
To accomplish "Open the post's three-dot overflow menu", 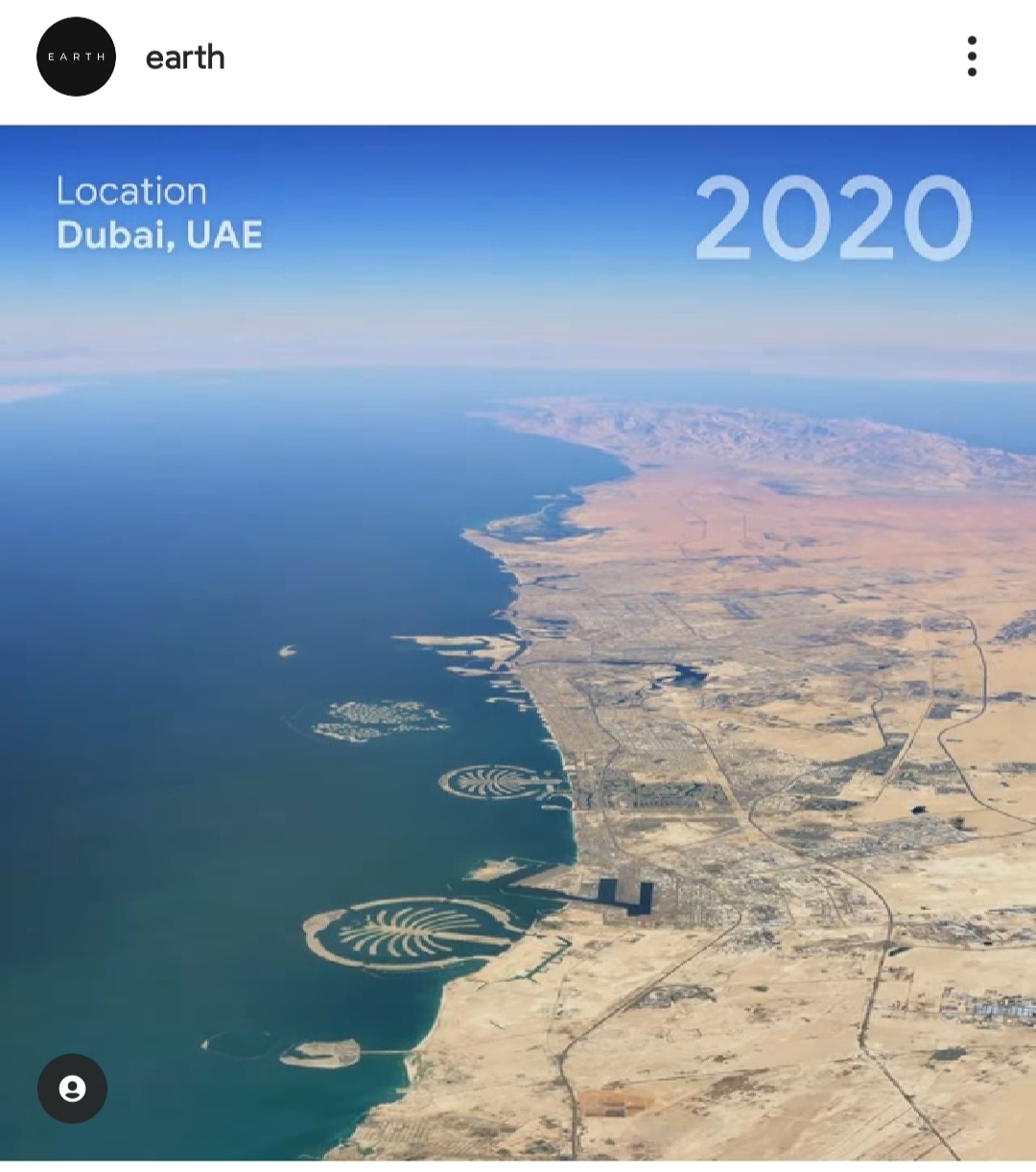I will coord(972,57).
